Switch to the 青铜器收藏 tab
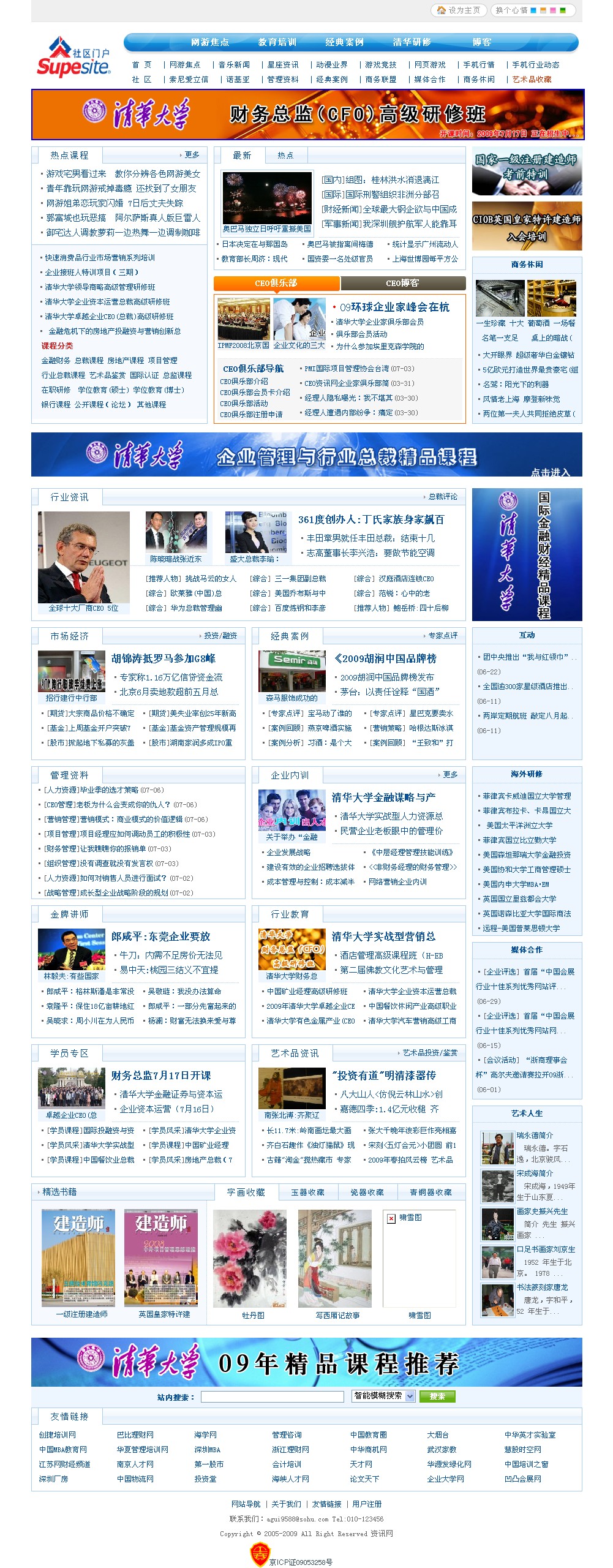 431,1192
